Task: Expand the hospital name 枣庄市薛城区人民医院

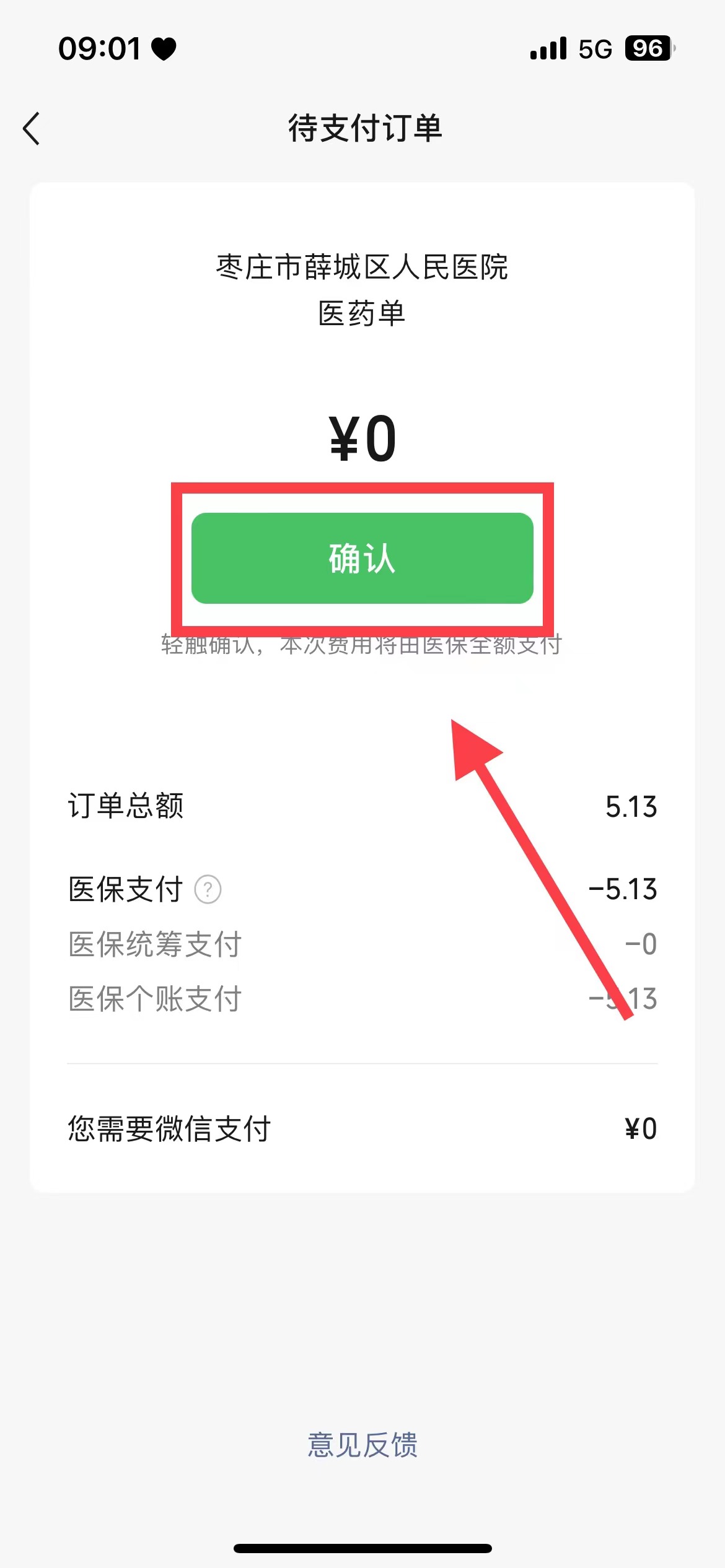Action: [362, 269]
